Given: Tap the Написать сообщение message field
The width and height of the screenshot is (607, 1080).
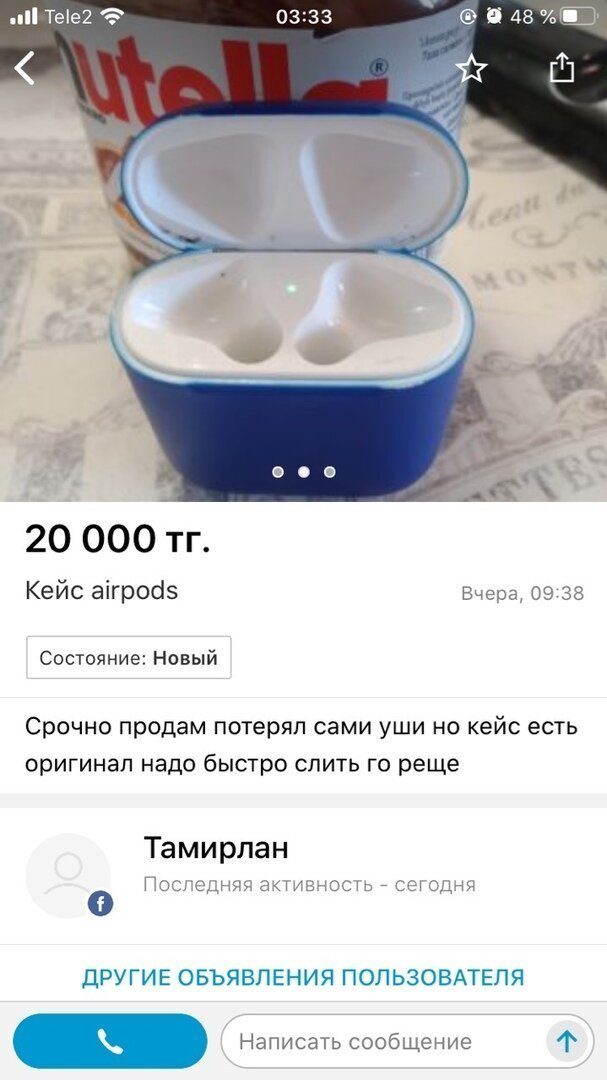Looking at the screenshot, I should [x=380, y=1041].
